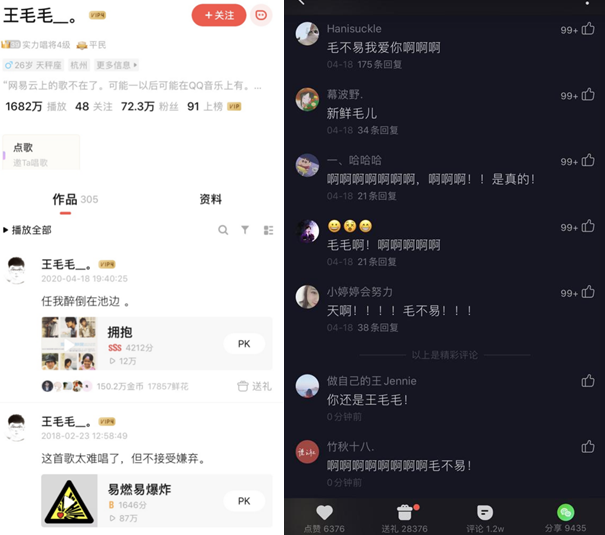Select the 作品 tab
This screenshot has height=535, width=605.
tap(66, 199)
